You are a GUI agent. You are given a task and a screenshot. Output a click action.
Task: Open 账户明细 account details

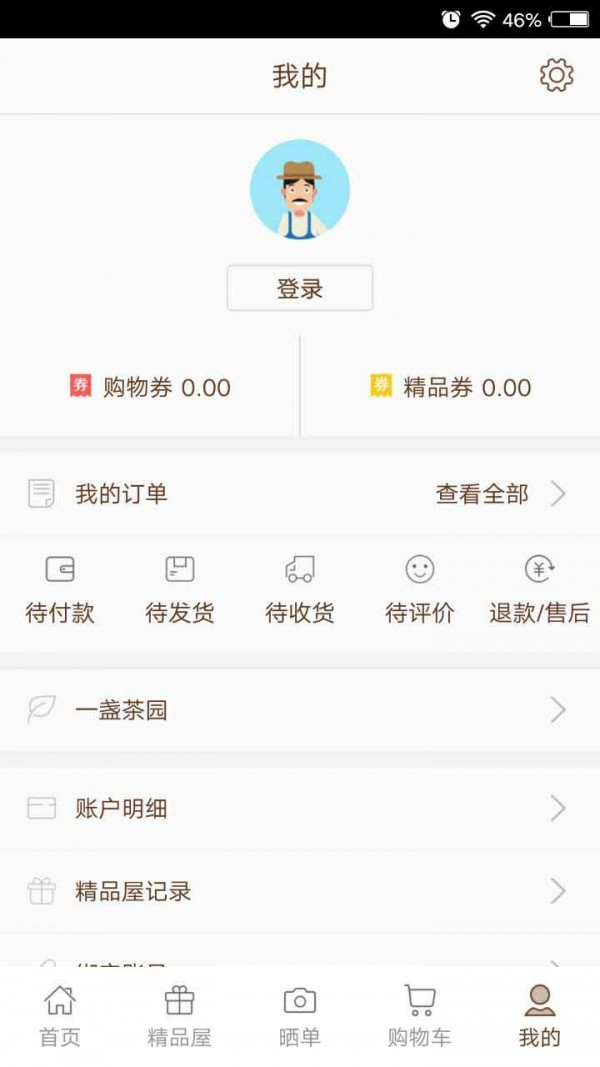(300, 809)
